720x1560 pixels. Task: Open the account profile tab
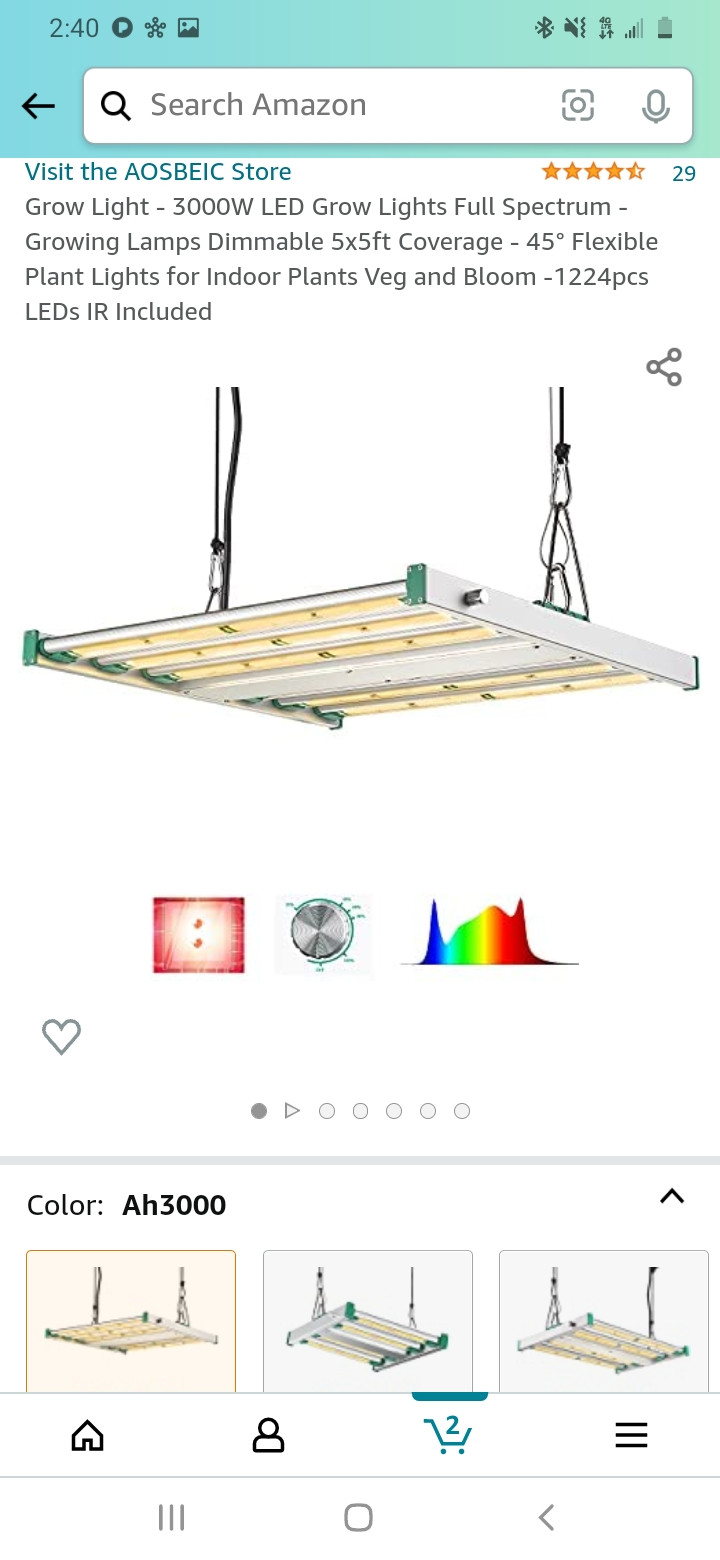(x=268, y=1436)
